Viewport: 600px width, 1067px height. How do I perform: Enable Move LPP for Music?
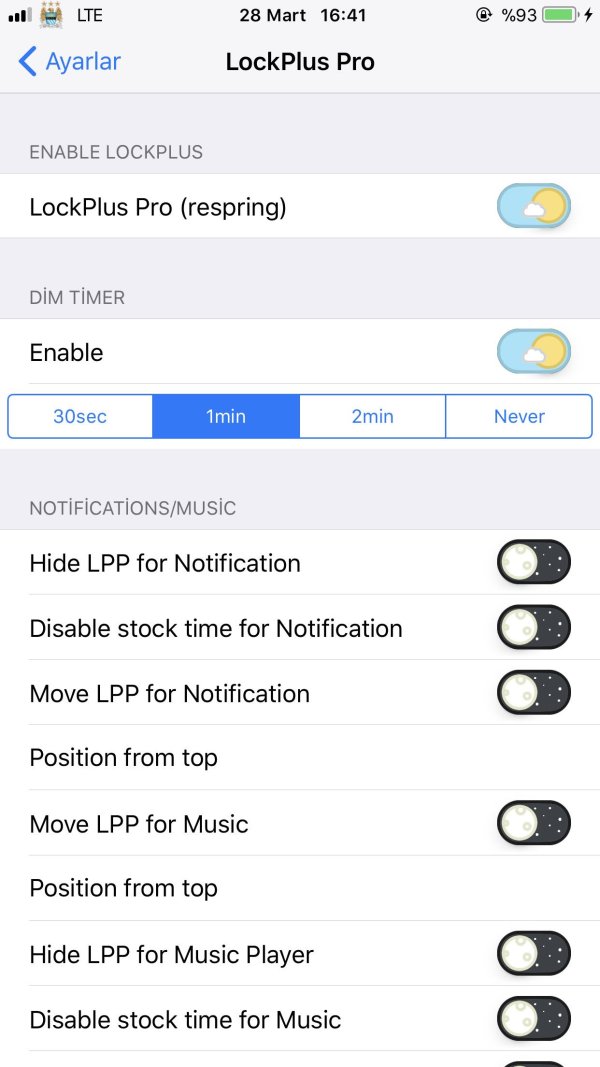534,823
